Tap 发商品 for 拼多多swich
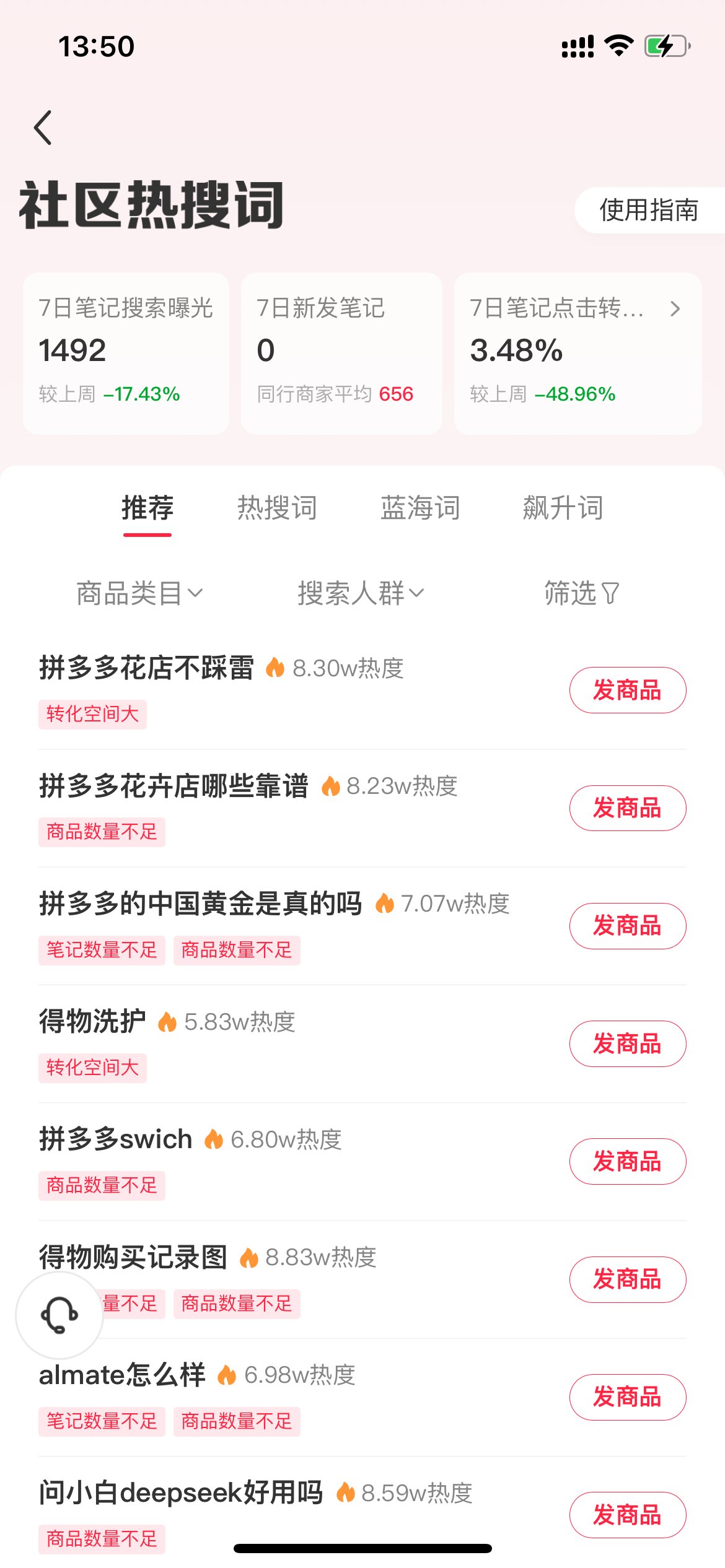This screenshot has width=725, height=1568. [x=627, y=1162]
